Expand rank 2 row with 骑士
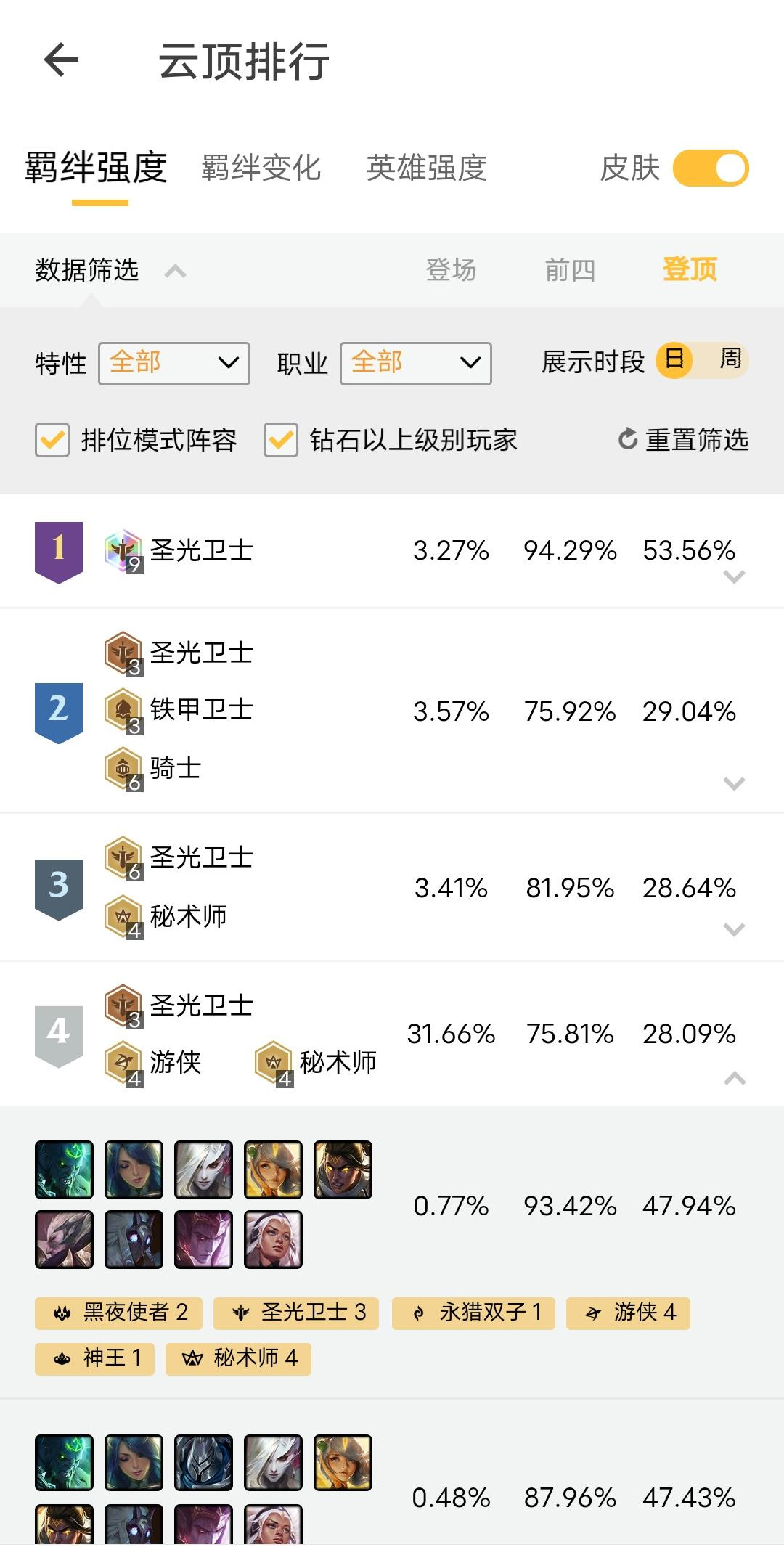Image resolution: width=784 pixels, height=1547 pixels. pyautogui.click(x=734, y=783)
